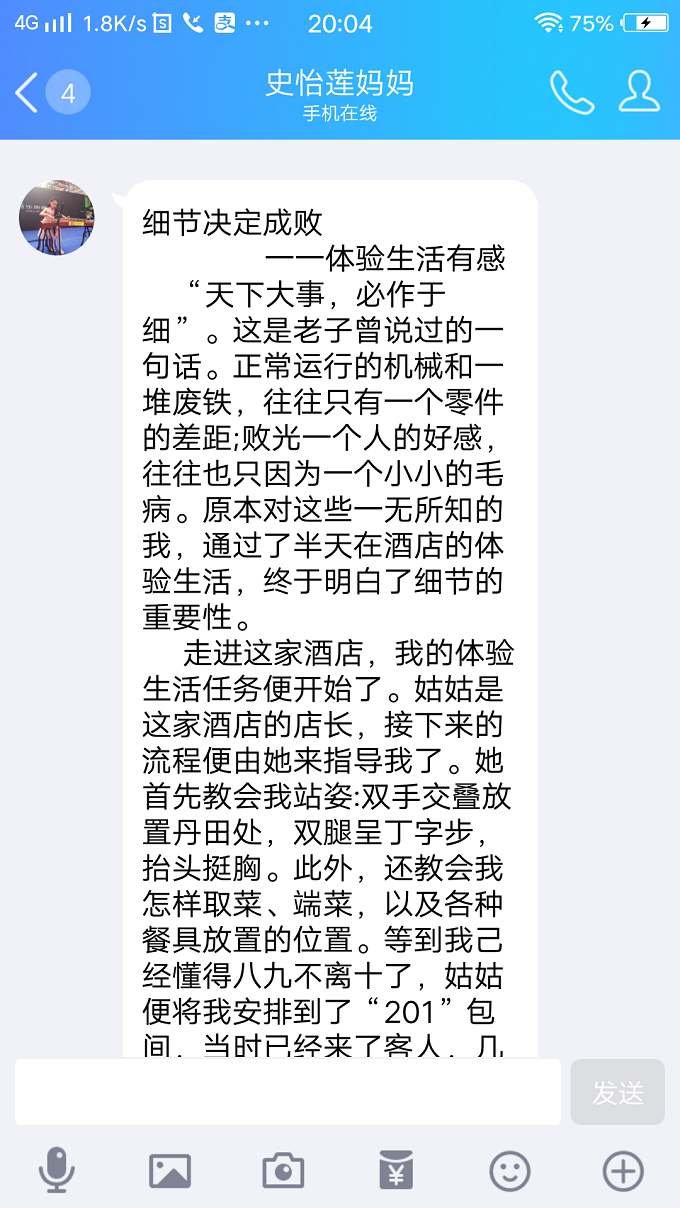The width and height of the screenshot is (680, 1208).
Task: Send a red packet
Action: [396, 1170]
